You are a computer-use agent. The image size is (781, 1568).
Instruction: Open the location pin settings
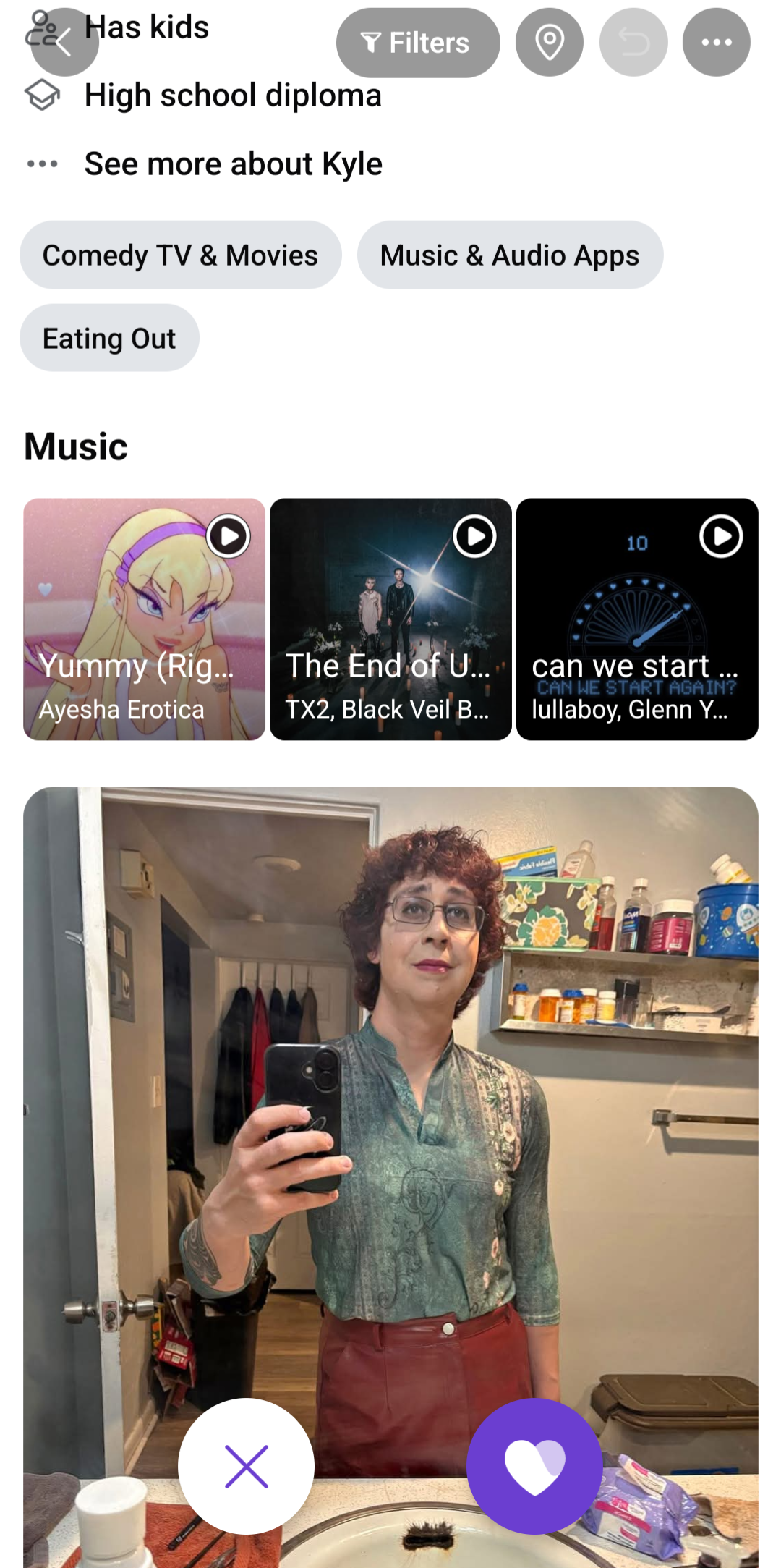[550, 43]
